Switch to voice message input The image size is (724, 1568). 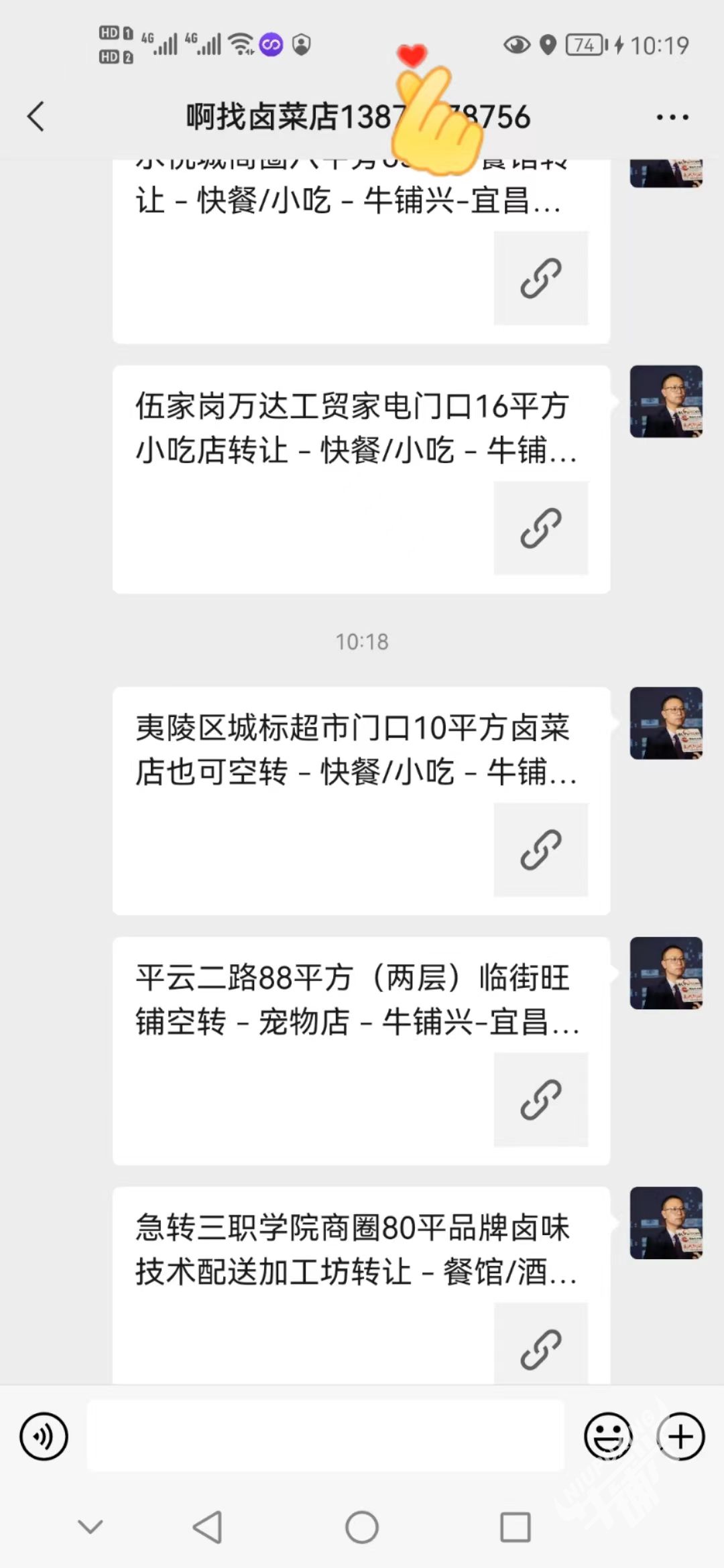[44, 1436]
